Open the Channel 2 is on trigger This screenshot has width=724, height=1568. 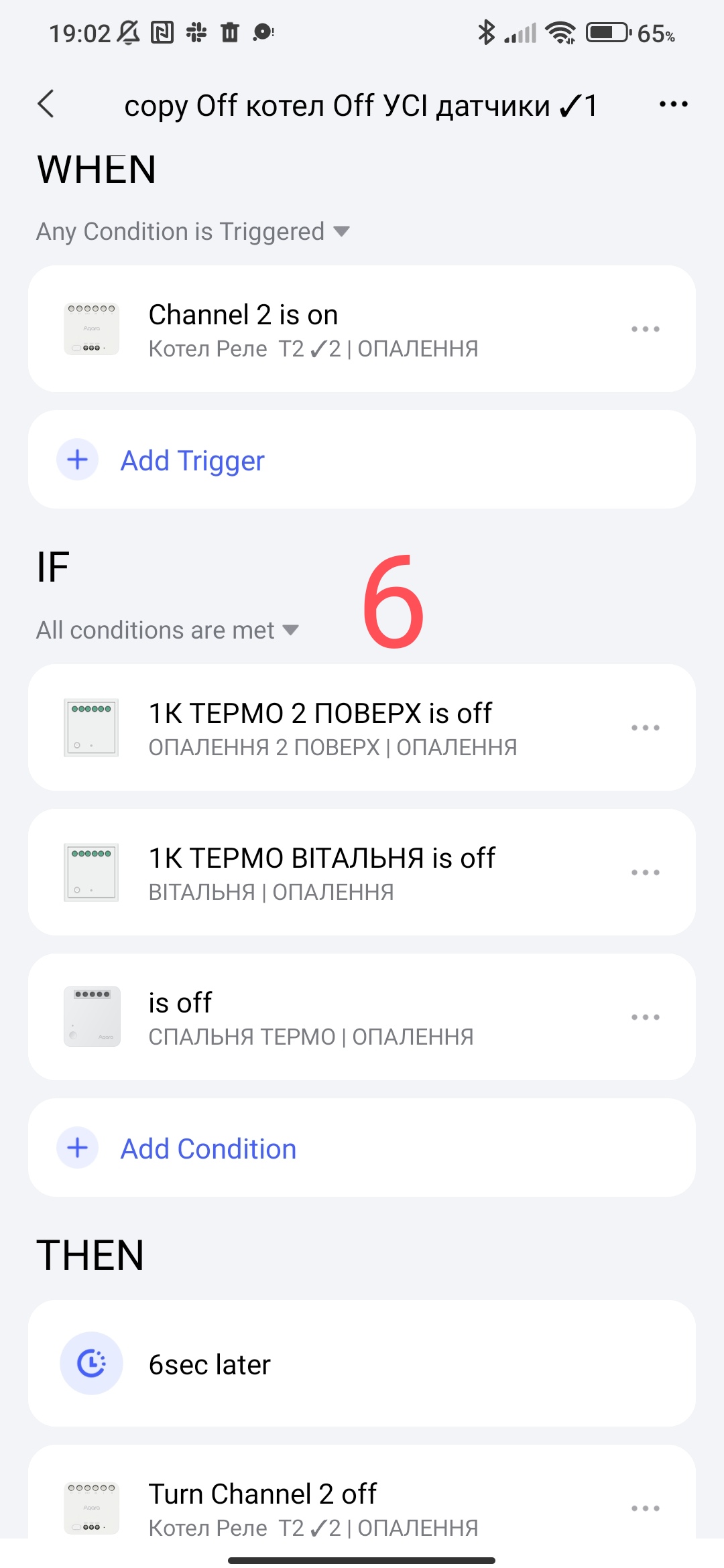313,330
